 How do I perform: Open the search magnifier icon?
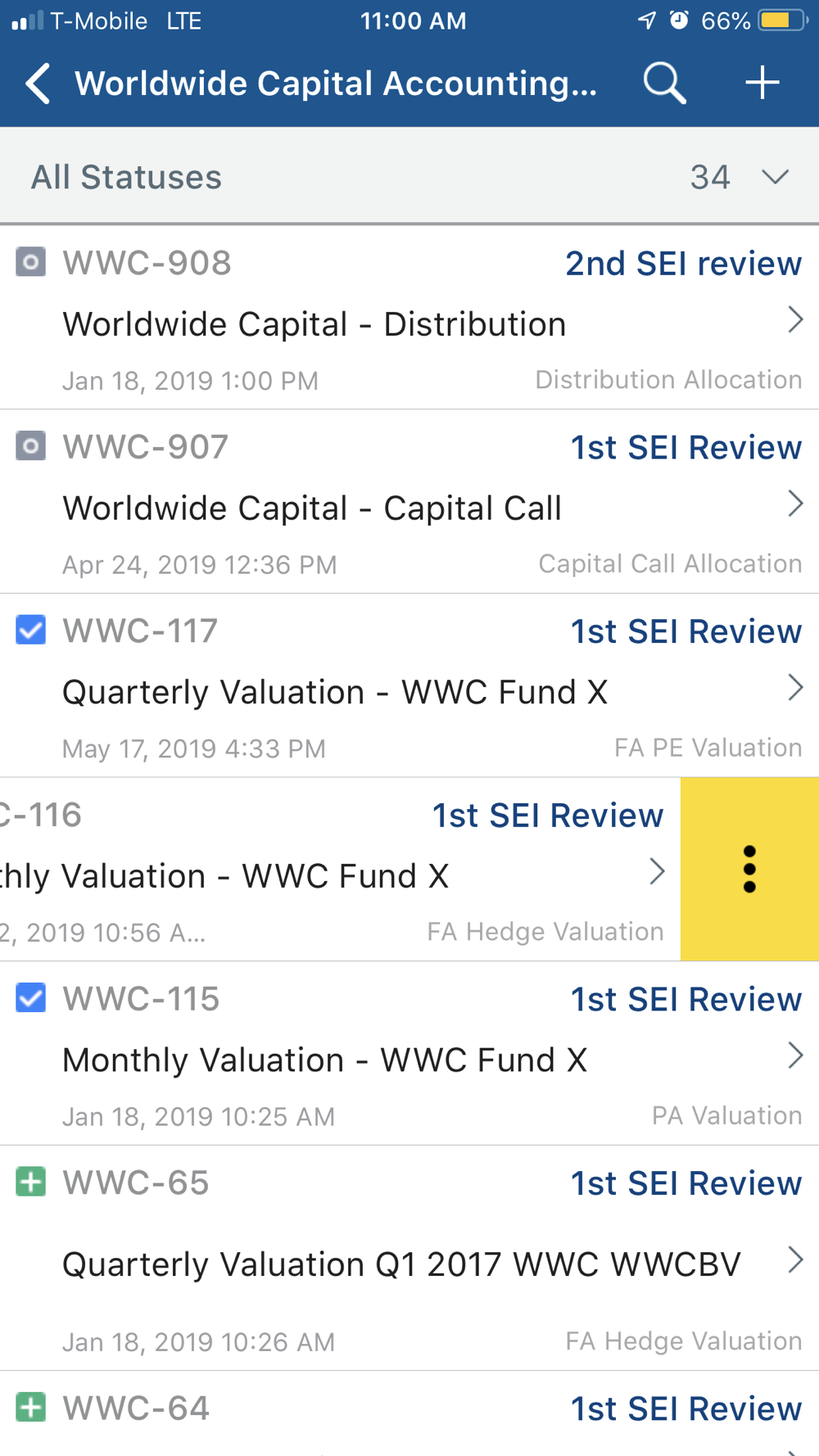click(664, 84)
